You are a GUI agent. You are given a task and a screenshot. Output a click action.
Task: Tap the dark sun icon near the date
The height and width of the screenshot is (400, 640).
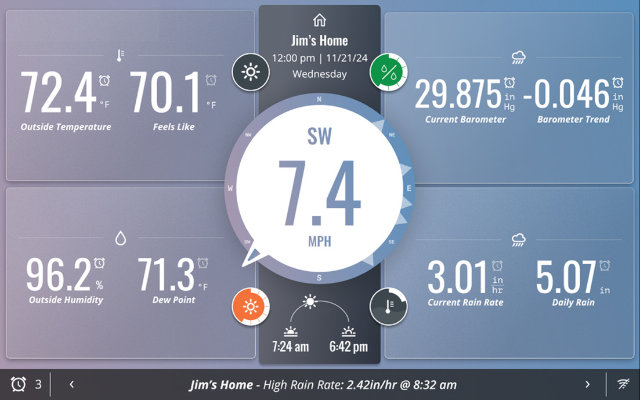click(249, 72)
